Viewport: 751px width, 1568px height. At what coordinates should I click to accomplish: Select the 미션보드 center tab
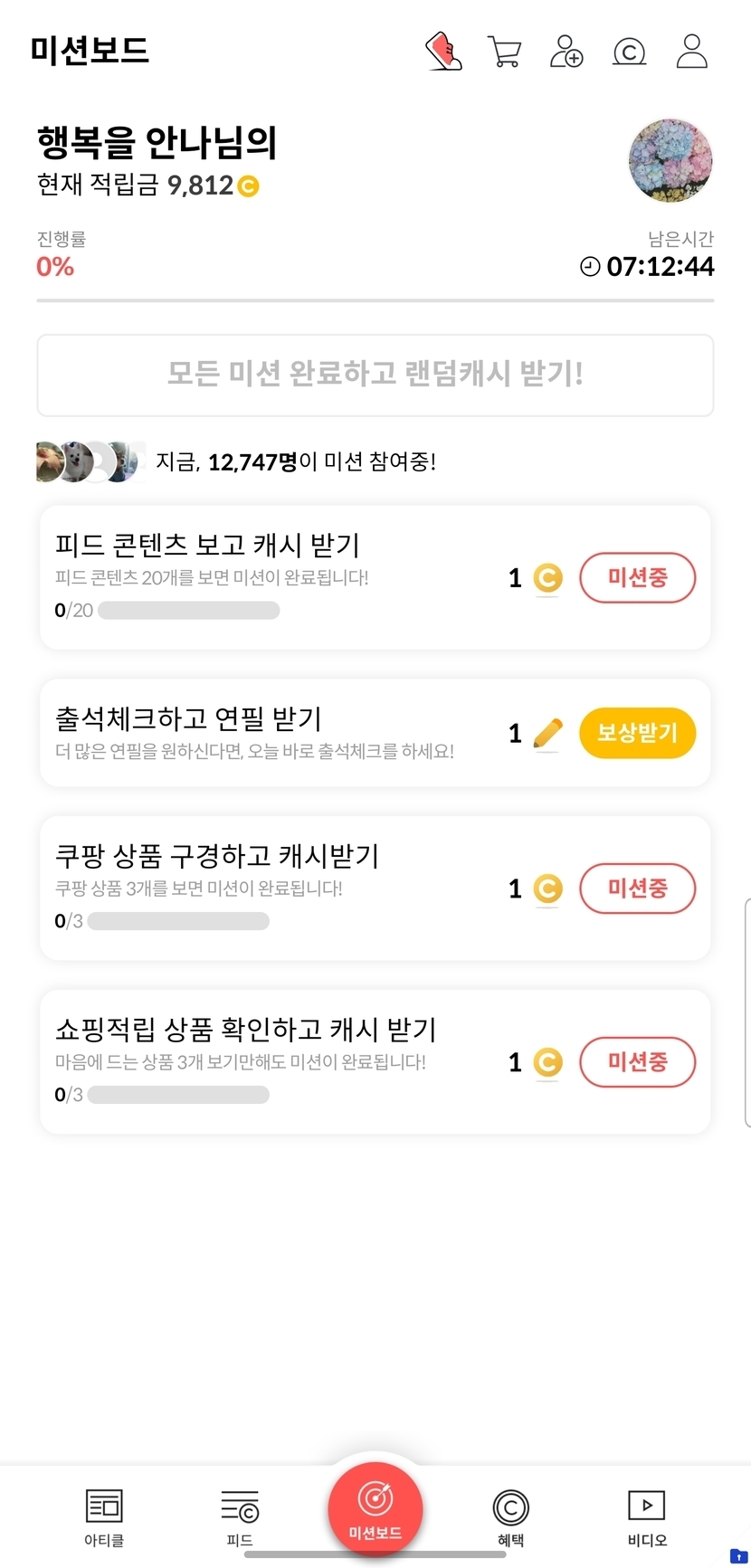coord(375,1509)
